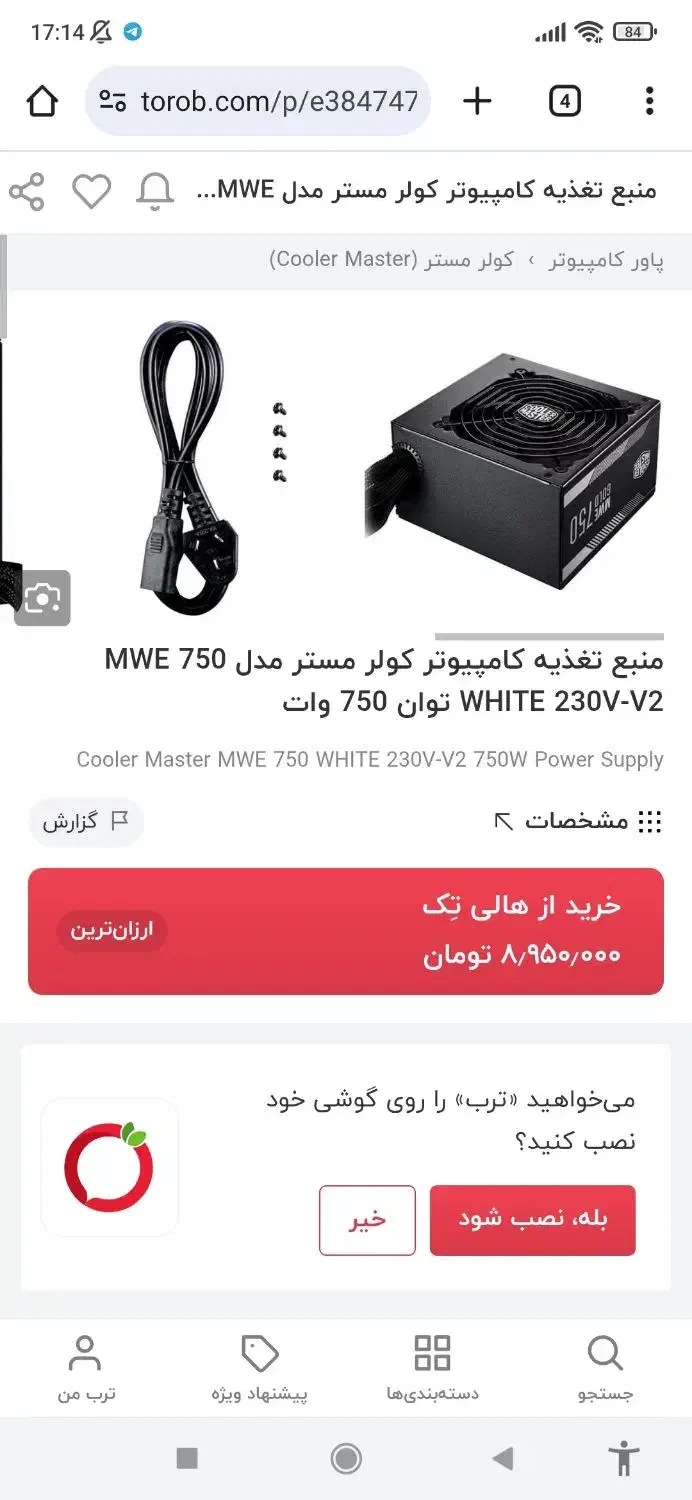The width and height of the screenshot is (692, 1500).
Task: Add product to favorites with heart icon
Action: tap(91, 191)
